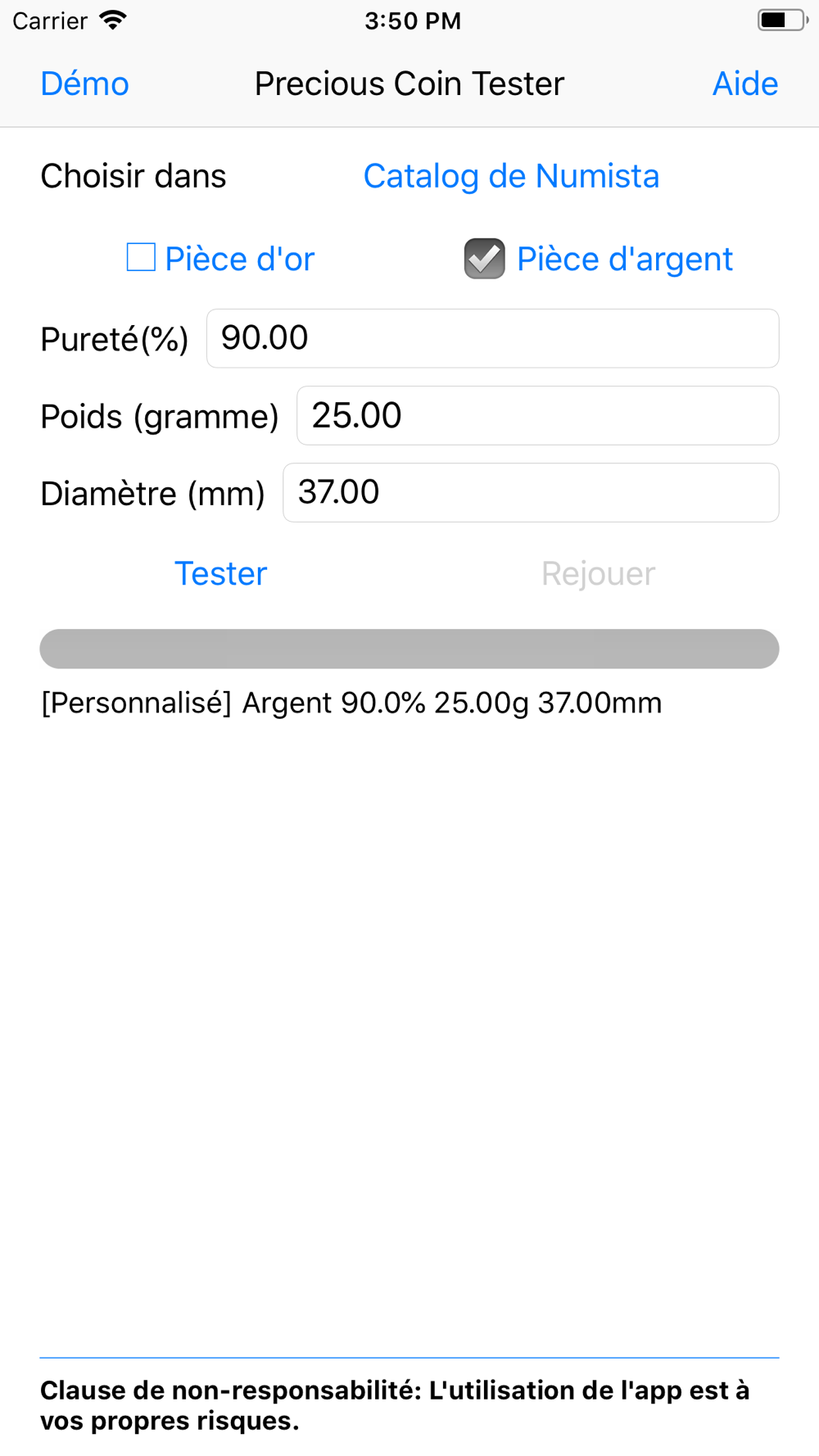Open Catalog de Numista
Screen dimensions: 819x1456
(511, 176)
